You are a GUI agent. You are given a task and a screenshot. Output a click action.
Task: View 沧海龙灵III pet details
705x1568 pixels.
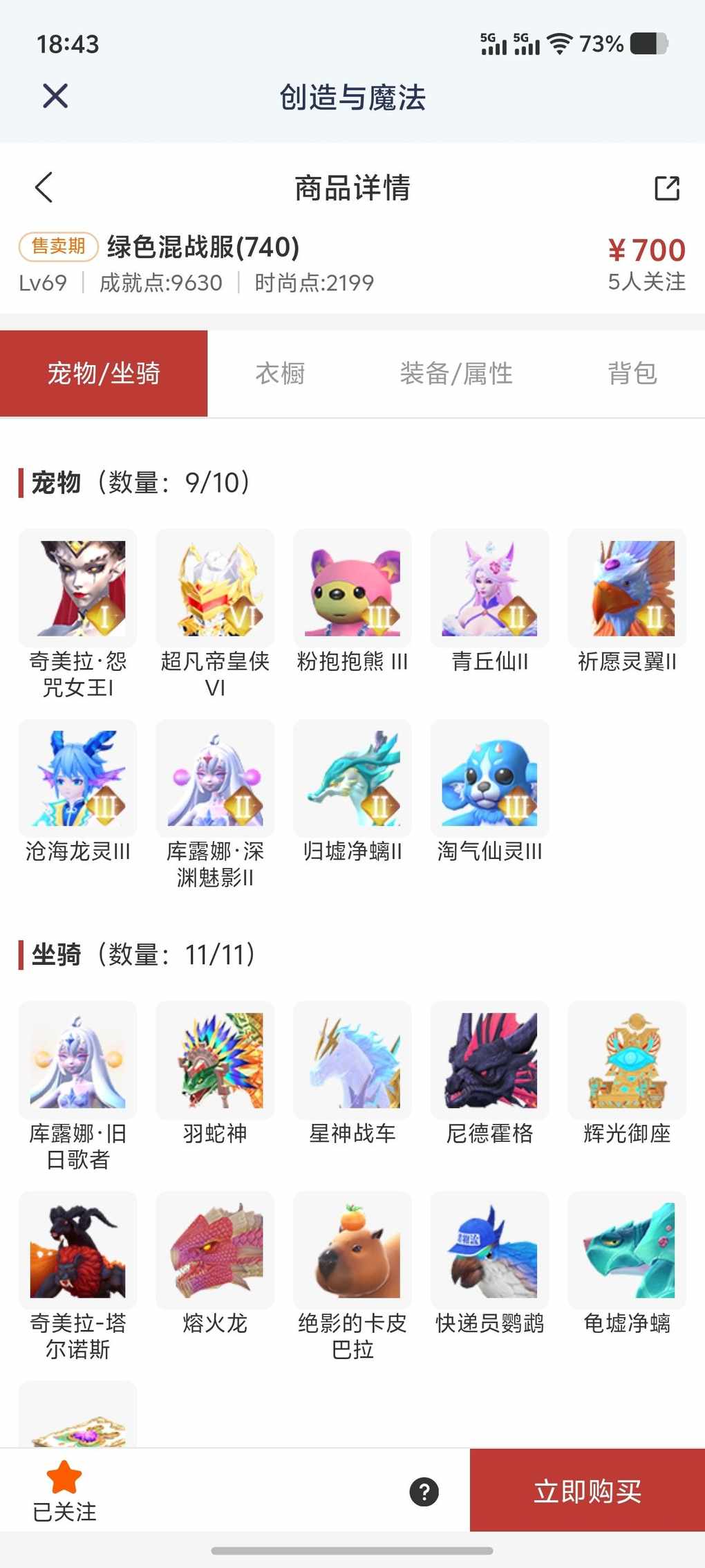click(78, 778)
